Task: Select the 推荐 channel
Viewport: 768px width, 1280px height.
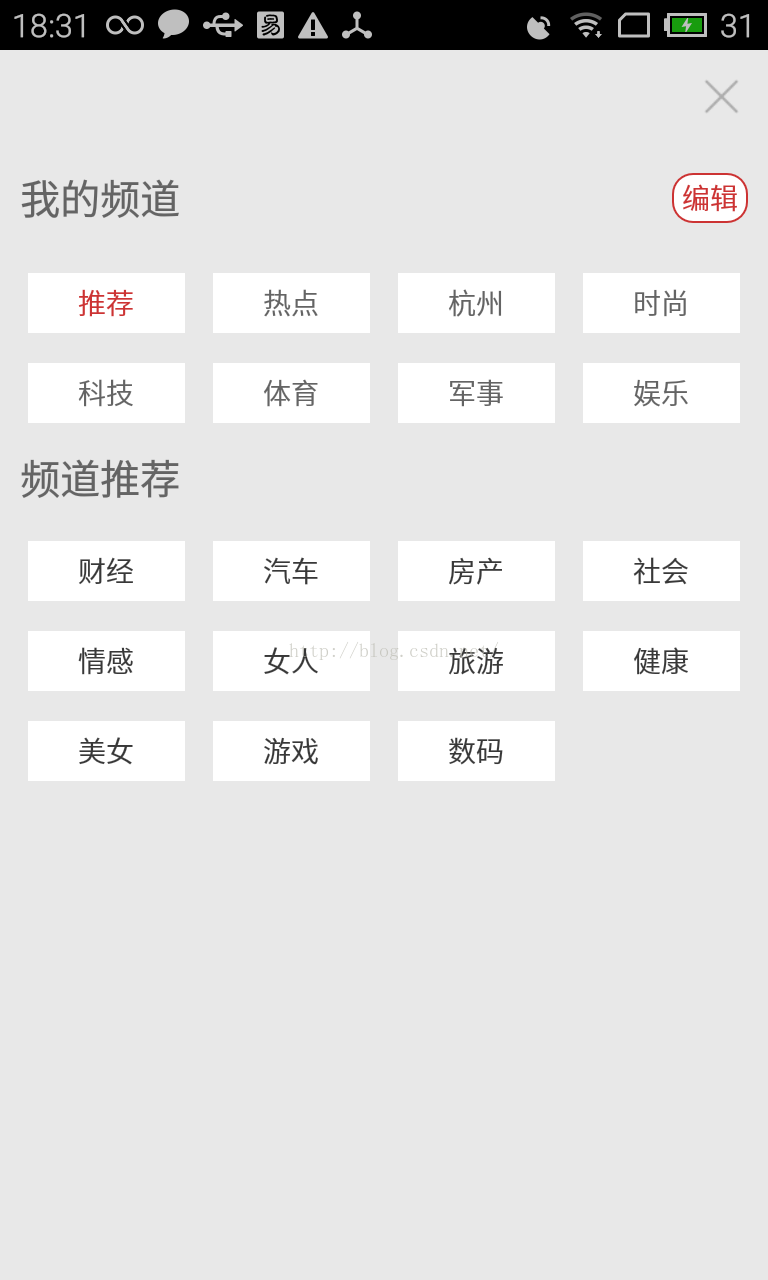Action: (x=106, y=303)
